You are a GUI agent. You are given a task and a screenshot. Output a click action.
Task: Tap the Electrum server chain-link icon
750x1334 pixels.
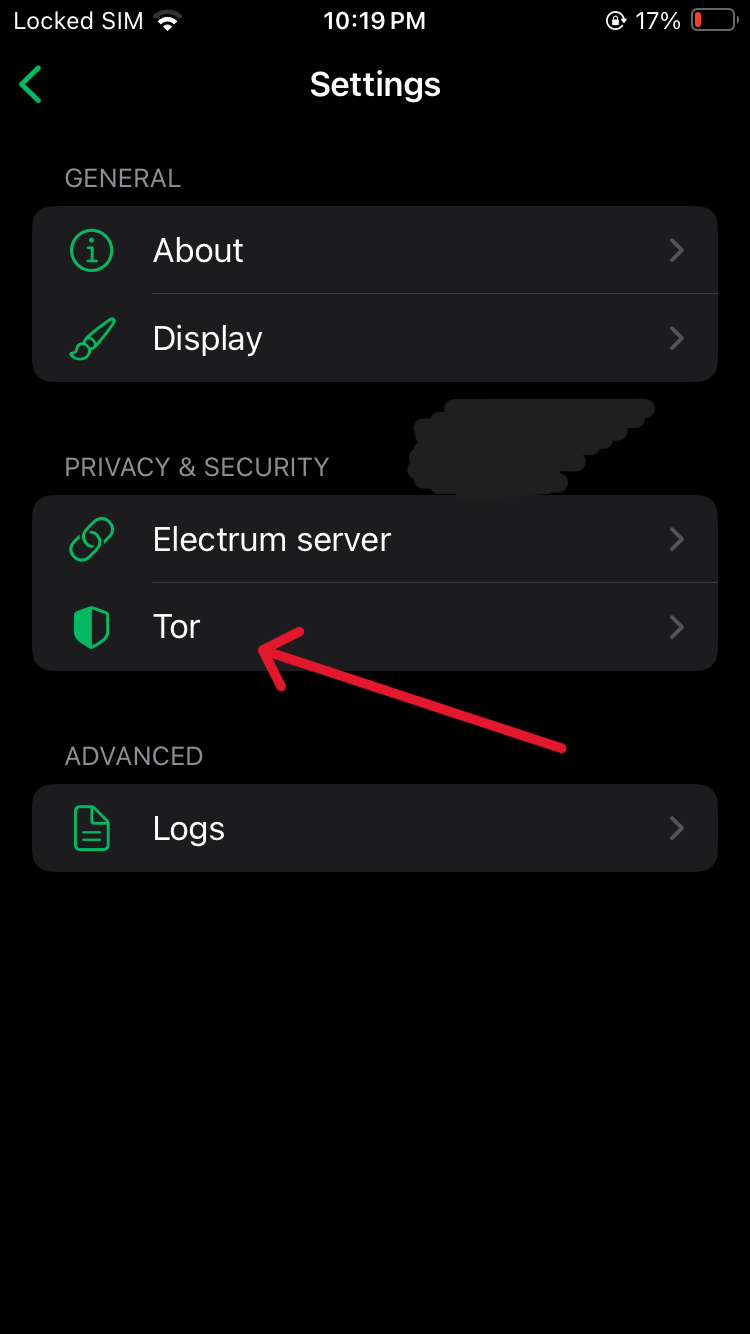point(91,539)
